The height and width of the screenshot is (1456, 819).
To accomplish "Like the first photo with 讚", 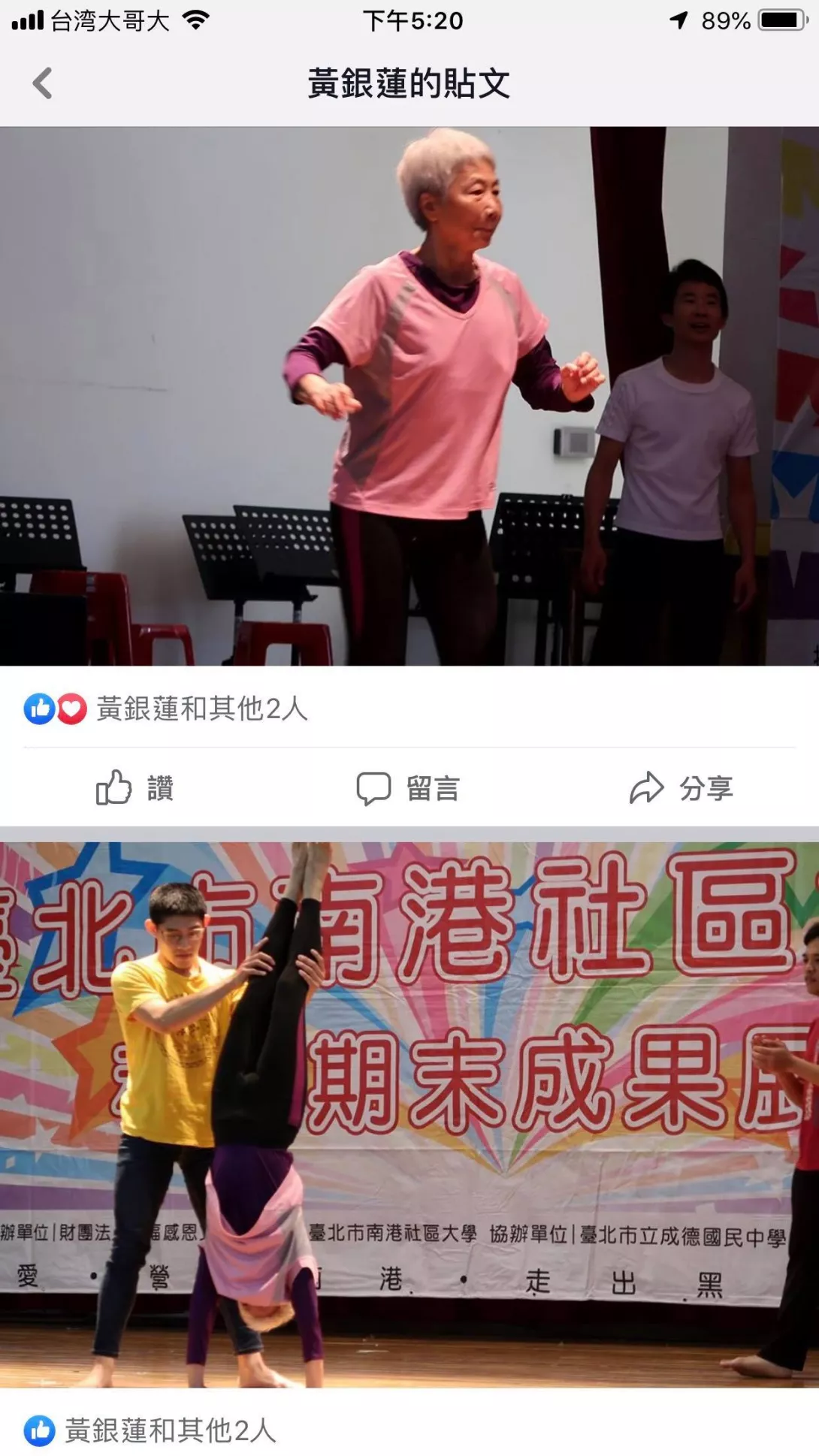I will [135, 787].
